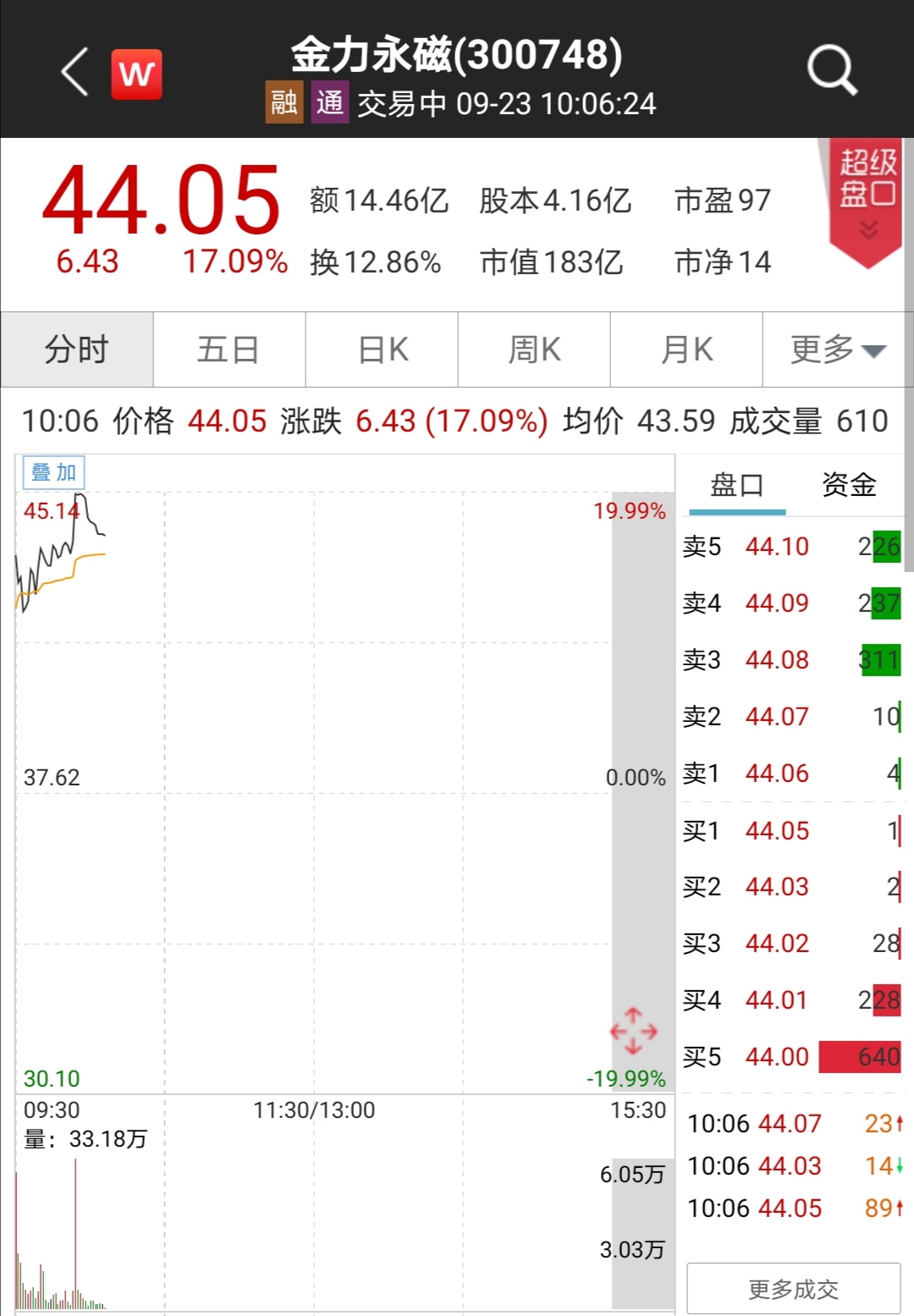Switch to the 资金 tab
The width and height of the screenshot is (914, 1316).
[848, 485]
